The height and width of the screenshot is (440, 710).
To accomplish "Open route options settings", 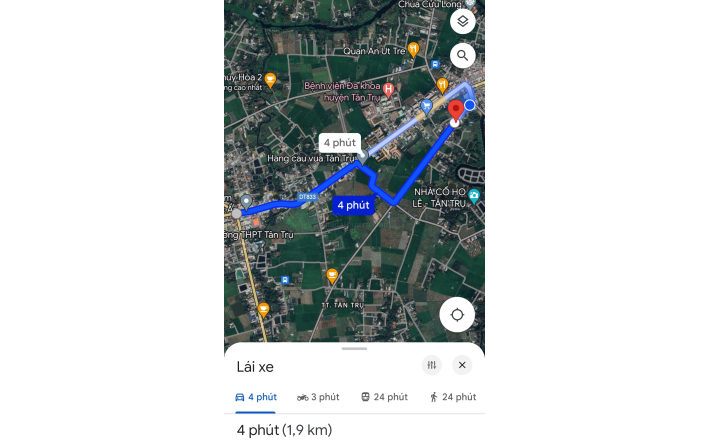I will [431, 365].
